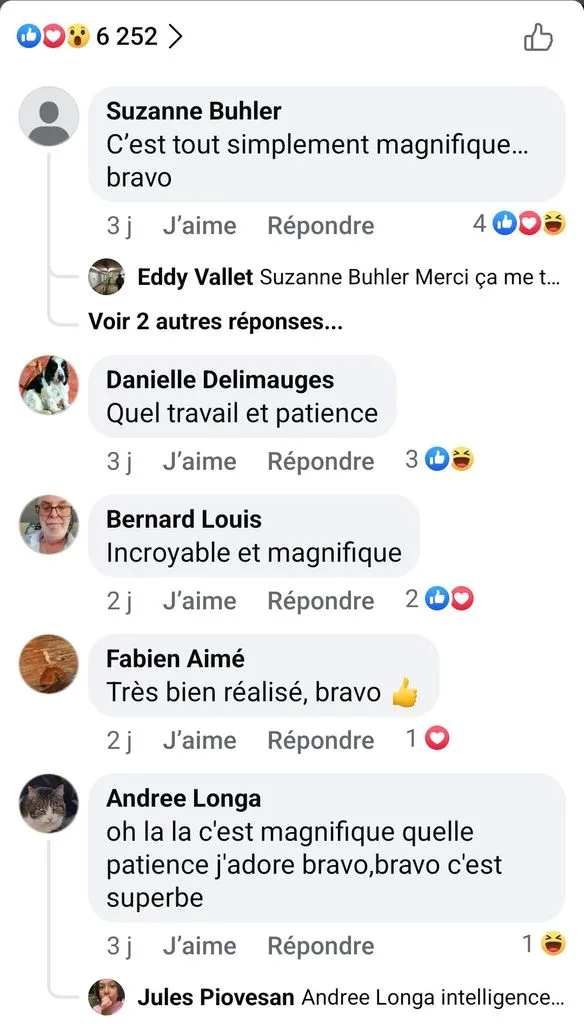Open Fabien Aimé's profile name

point(175,658)
